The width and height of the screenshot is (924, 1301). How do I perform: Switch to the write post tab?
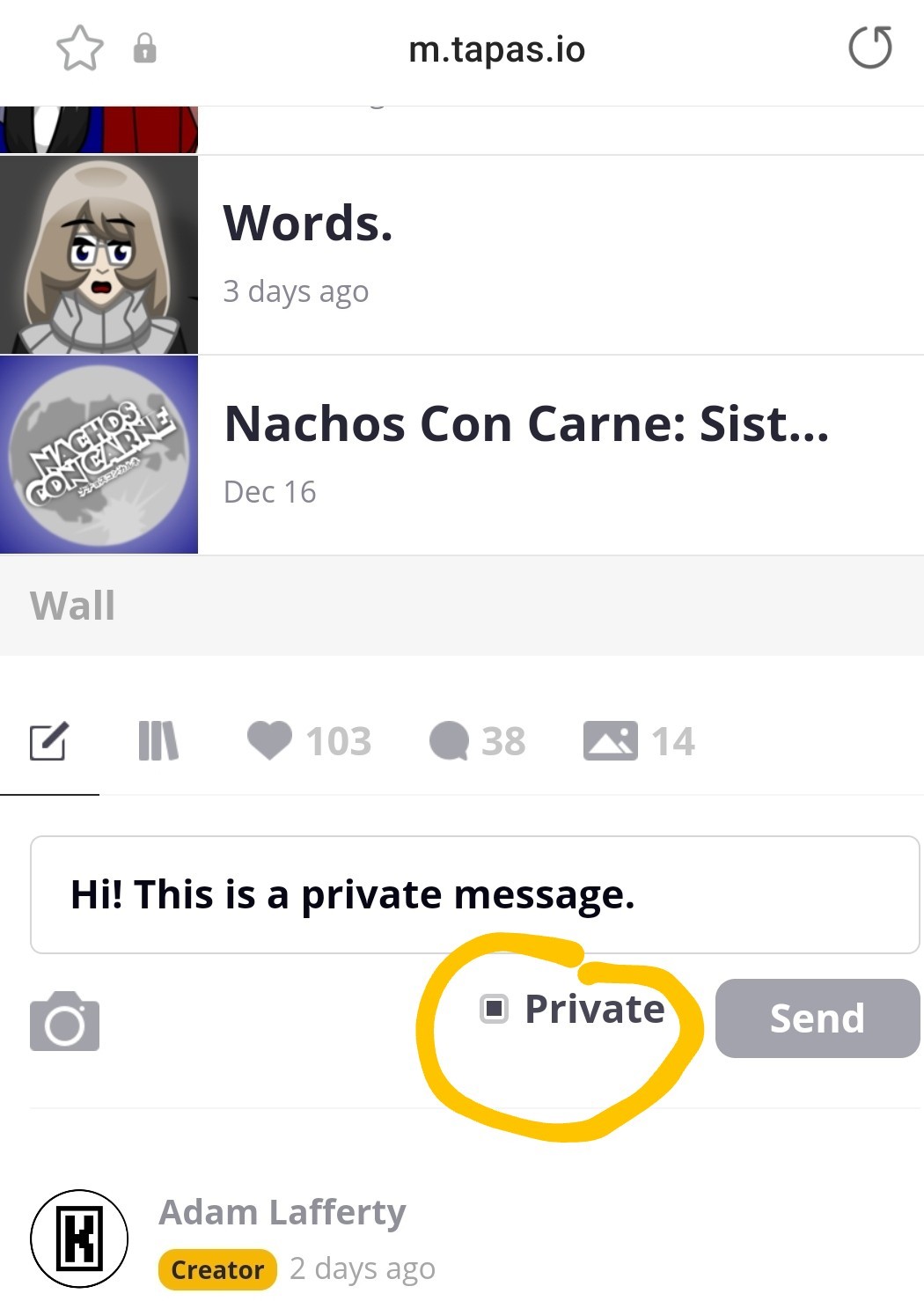click(x=49, y=742)
